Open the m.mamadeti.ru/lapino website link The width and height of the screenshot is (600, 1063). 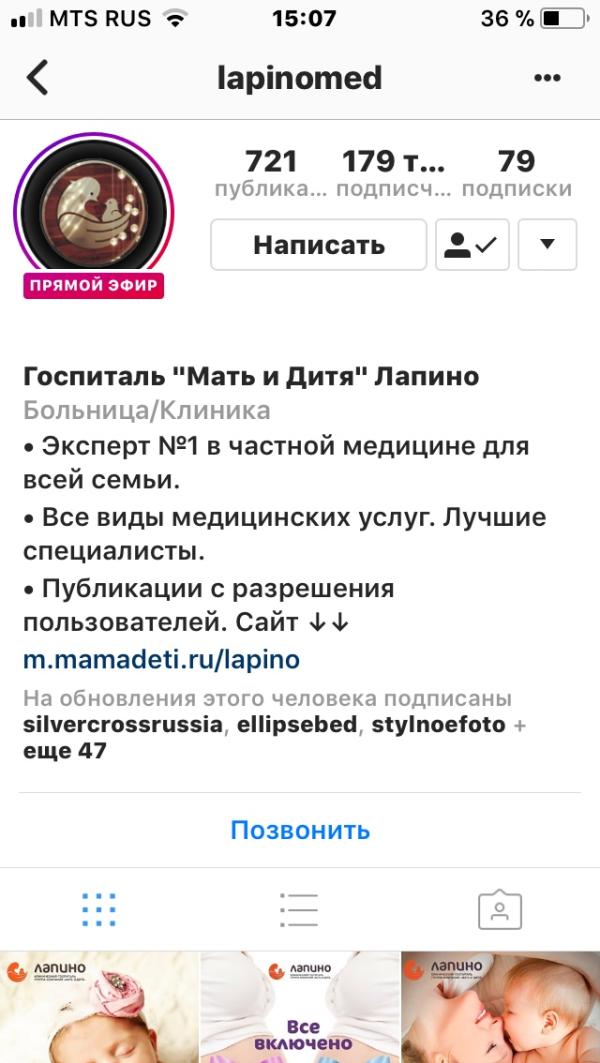tap(161, 660)
